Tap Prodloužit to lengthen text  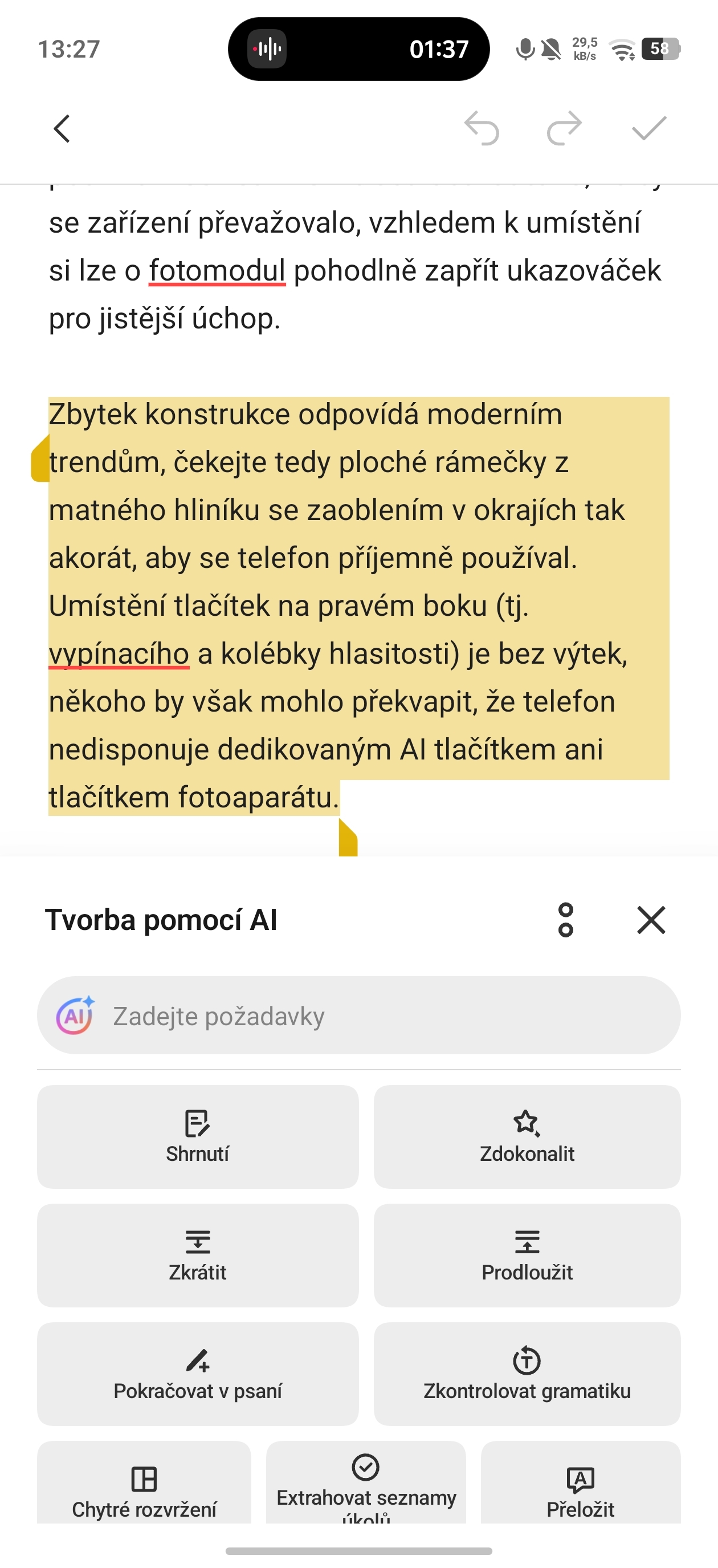(527, 1255)
